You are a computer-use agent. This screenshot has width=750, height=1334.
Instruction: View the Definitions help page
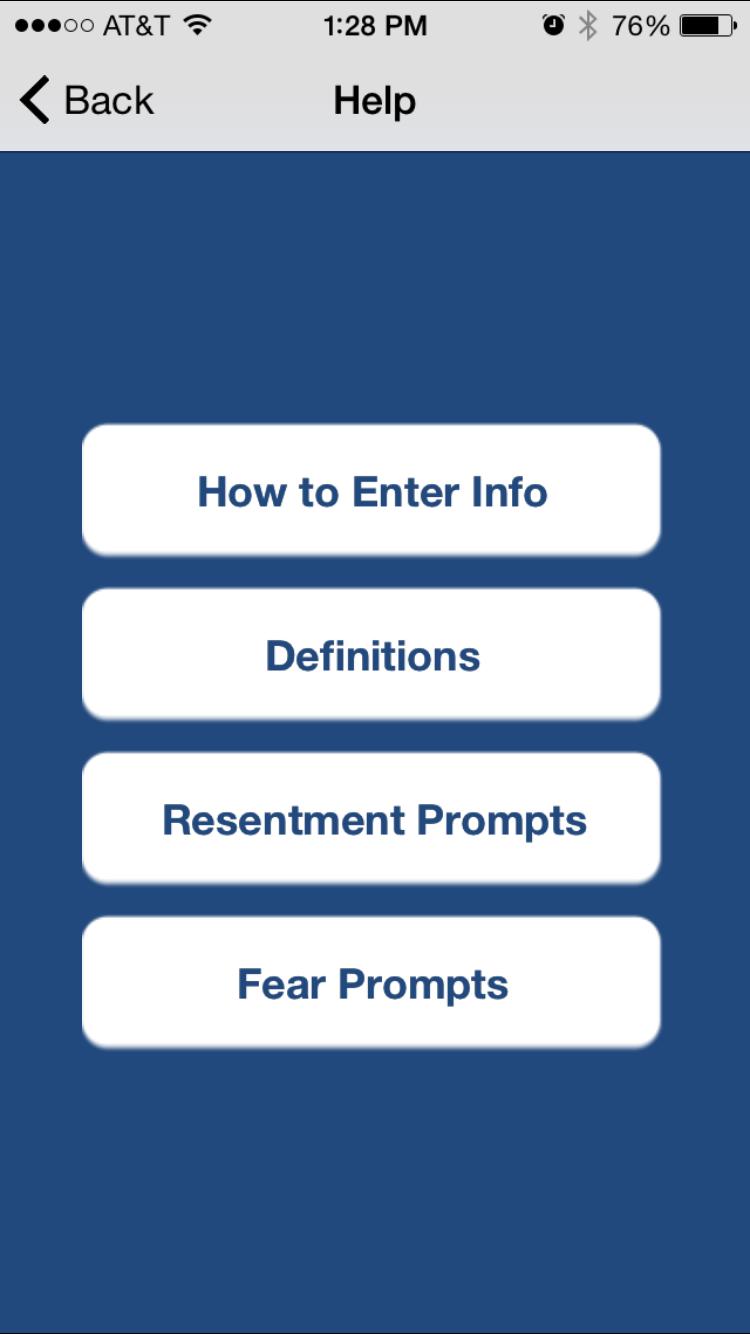tap(371, 654)
